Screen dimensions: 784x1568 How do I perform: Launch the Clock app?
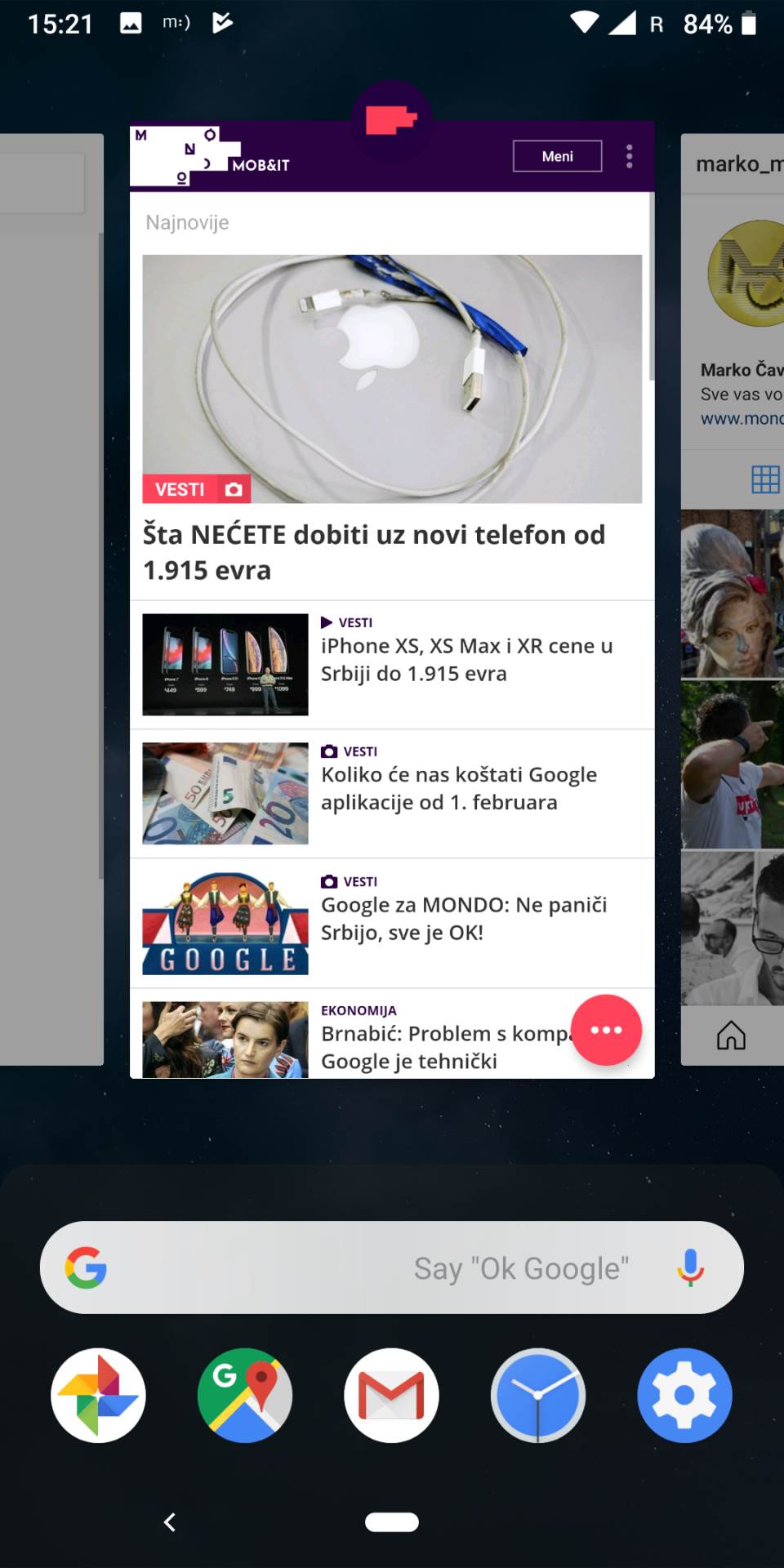538,1395
